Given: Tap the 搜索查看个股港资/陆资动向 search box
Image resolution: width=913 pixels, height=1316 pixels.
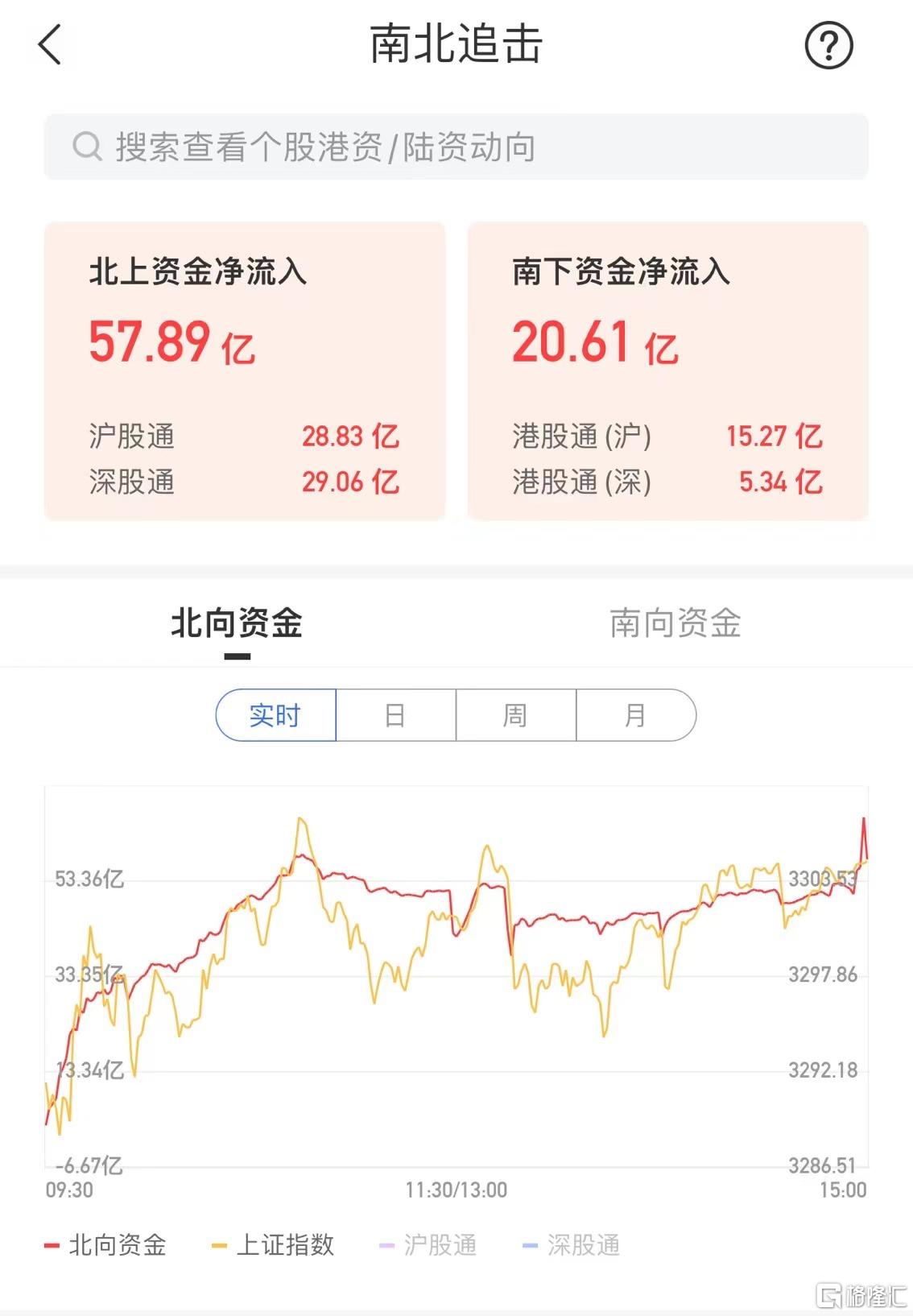Looking at the screenshot, I should 456,147.
